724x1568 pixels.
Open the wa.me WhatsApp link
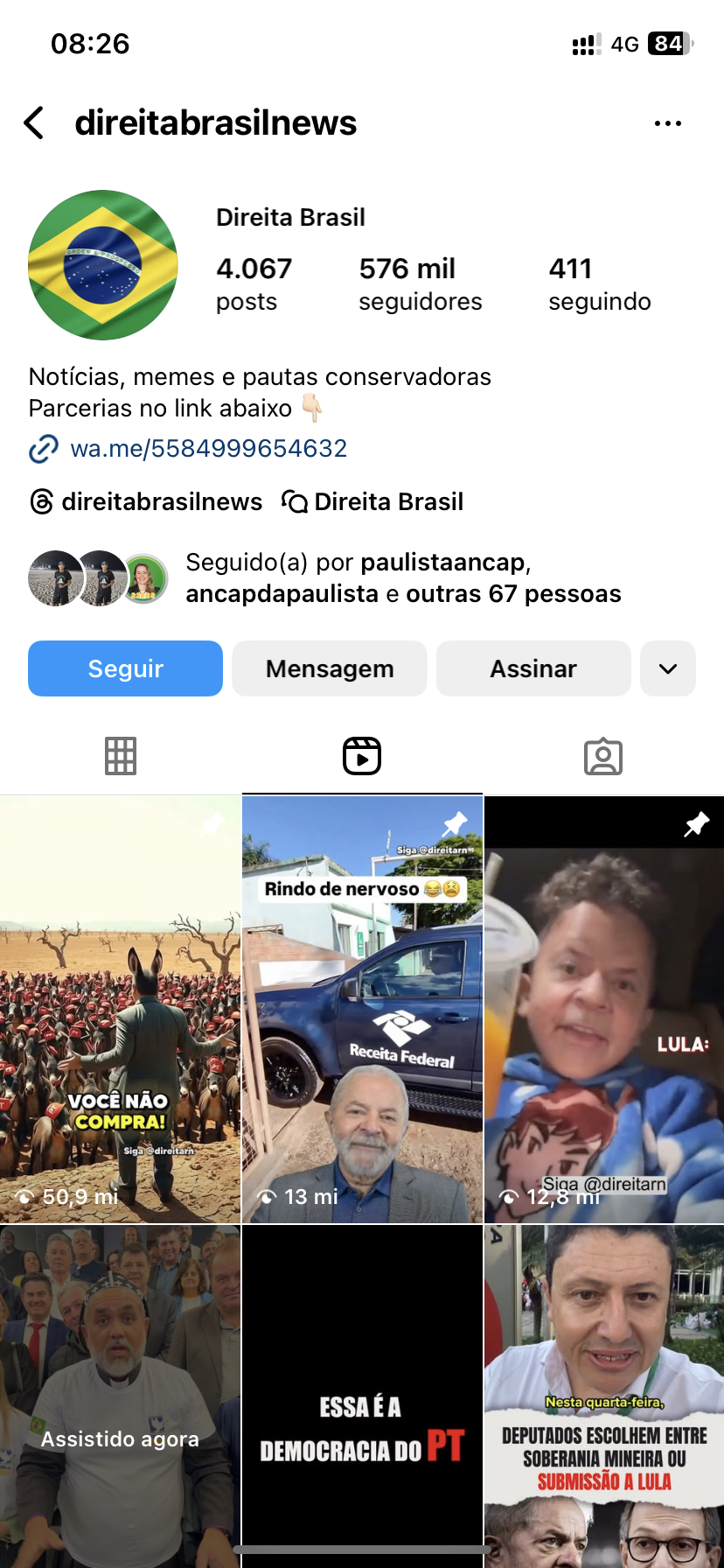[208, 449]
